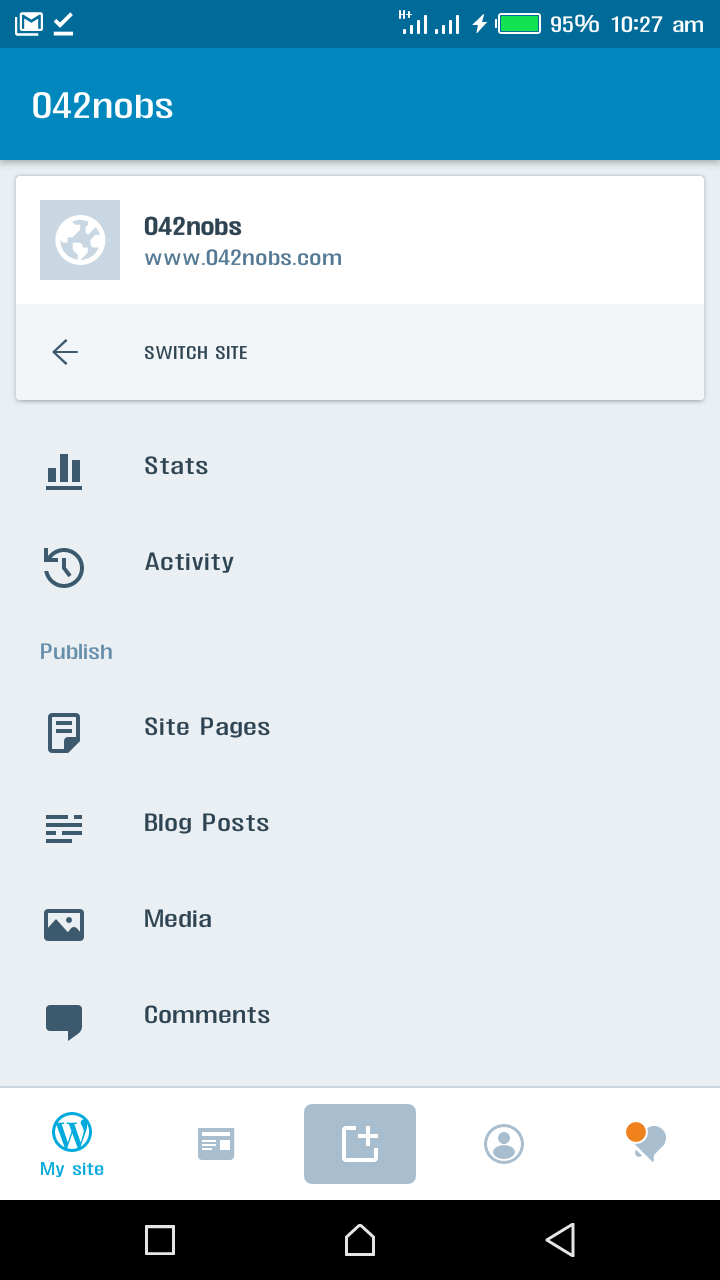Create a new post
The image size is (720, 1280).
360,1144
